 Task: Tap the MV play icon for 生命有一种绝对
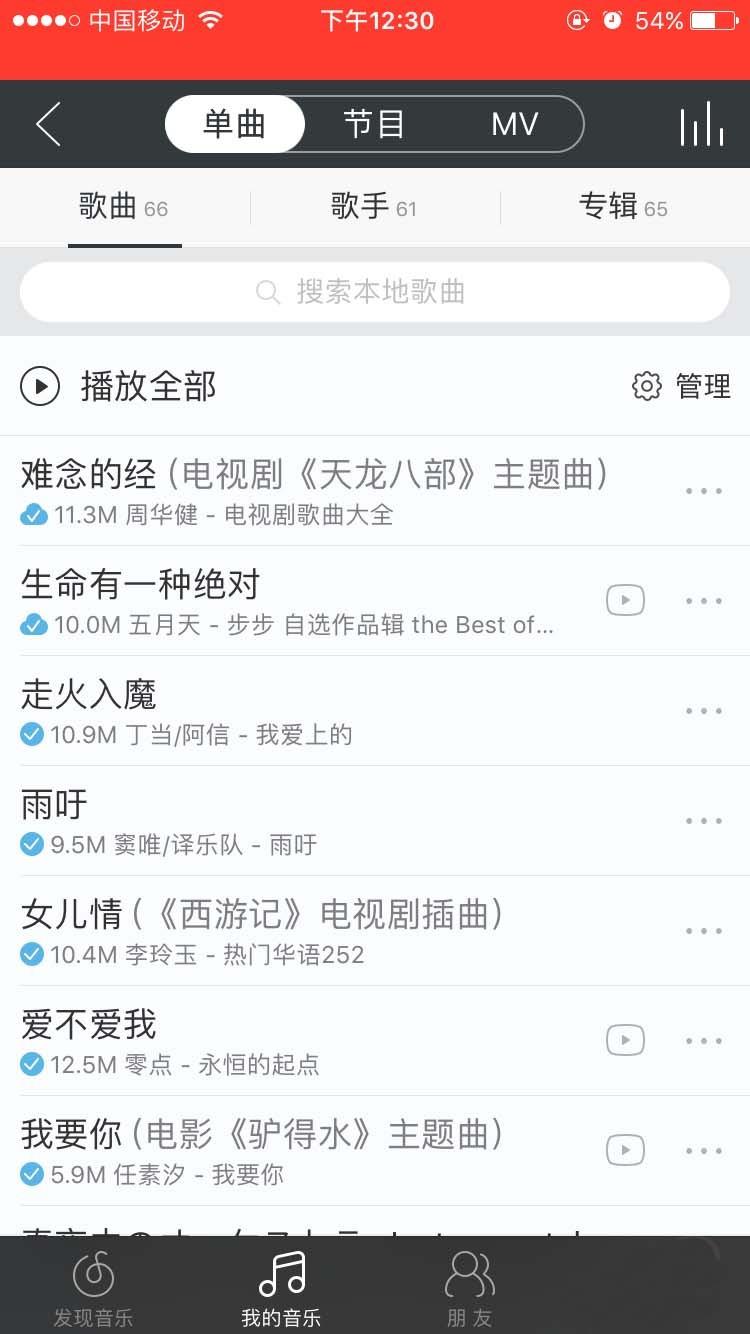[624, 600]
